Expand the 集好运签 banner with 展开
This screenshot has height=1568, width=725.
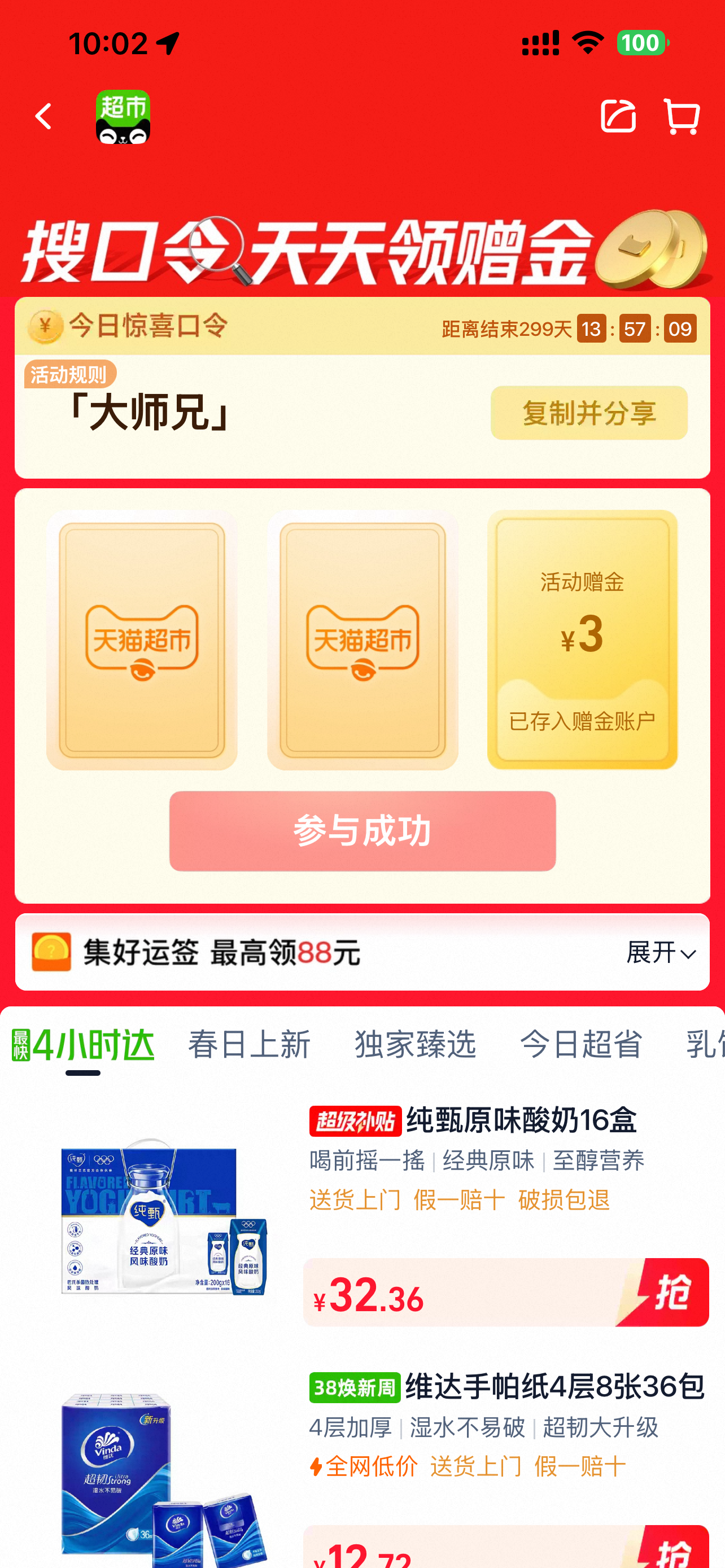pos(661,952)
